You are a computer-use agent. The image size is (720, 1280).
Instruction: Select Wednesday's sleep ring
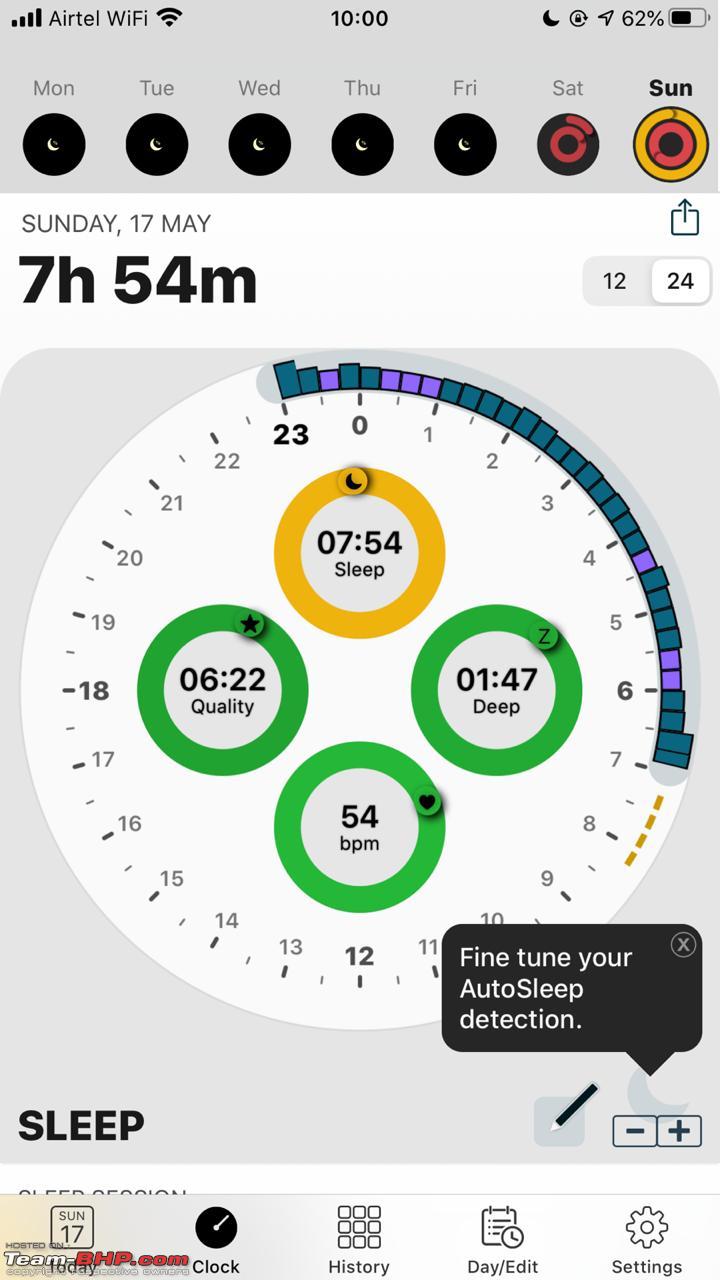coord(260,144)
